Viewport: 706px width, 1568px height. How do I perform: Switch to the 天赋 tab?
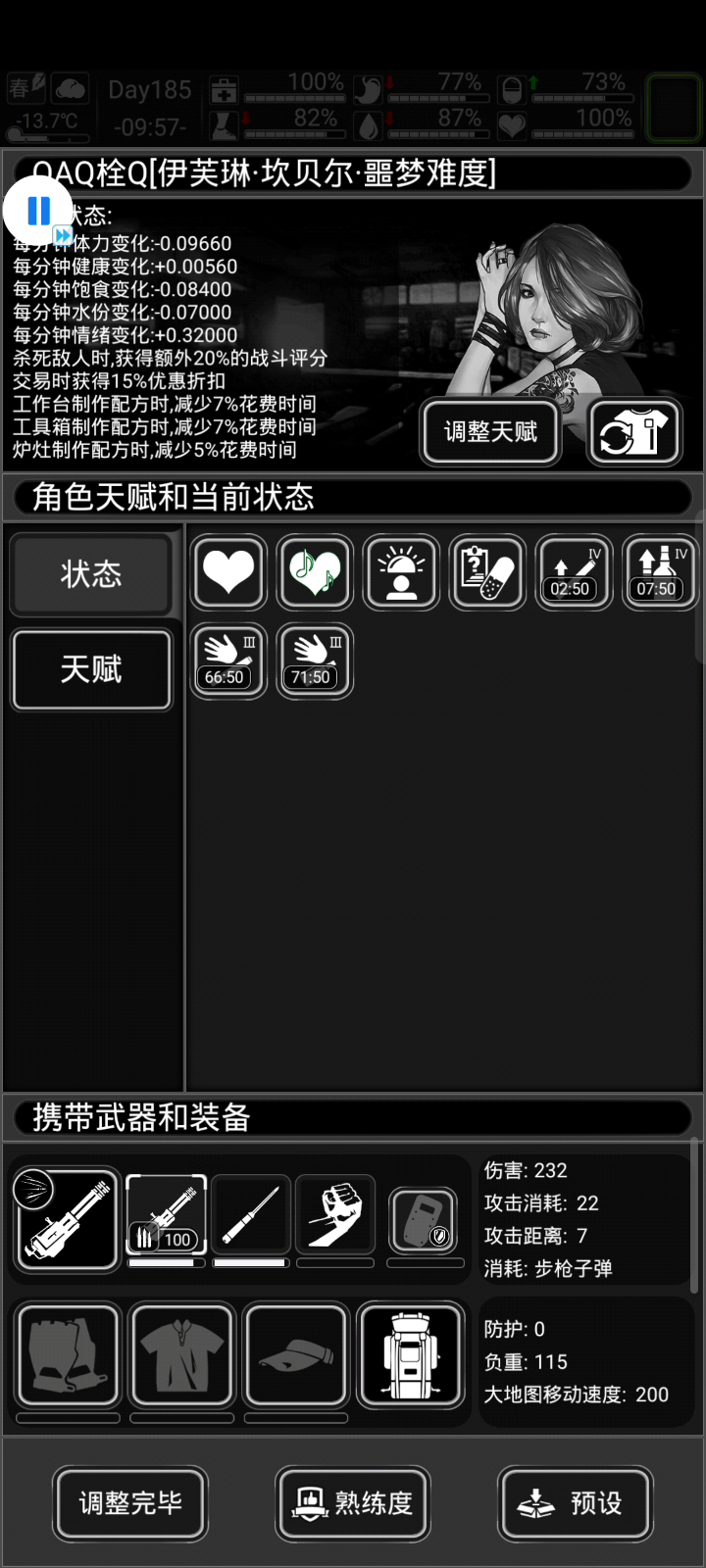pos(91,669)
